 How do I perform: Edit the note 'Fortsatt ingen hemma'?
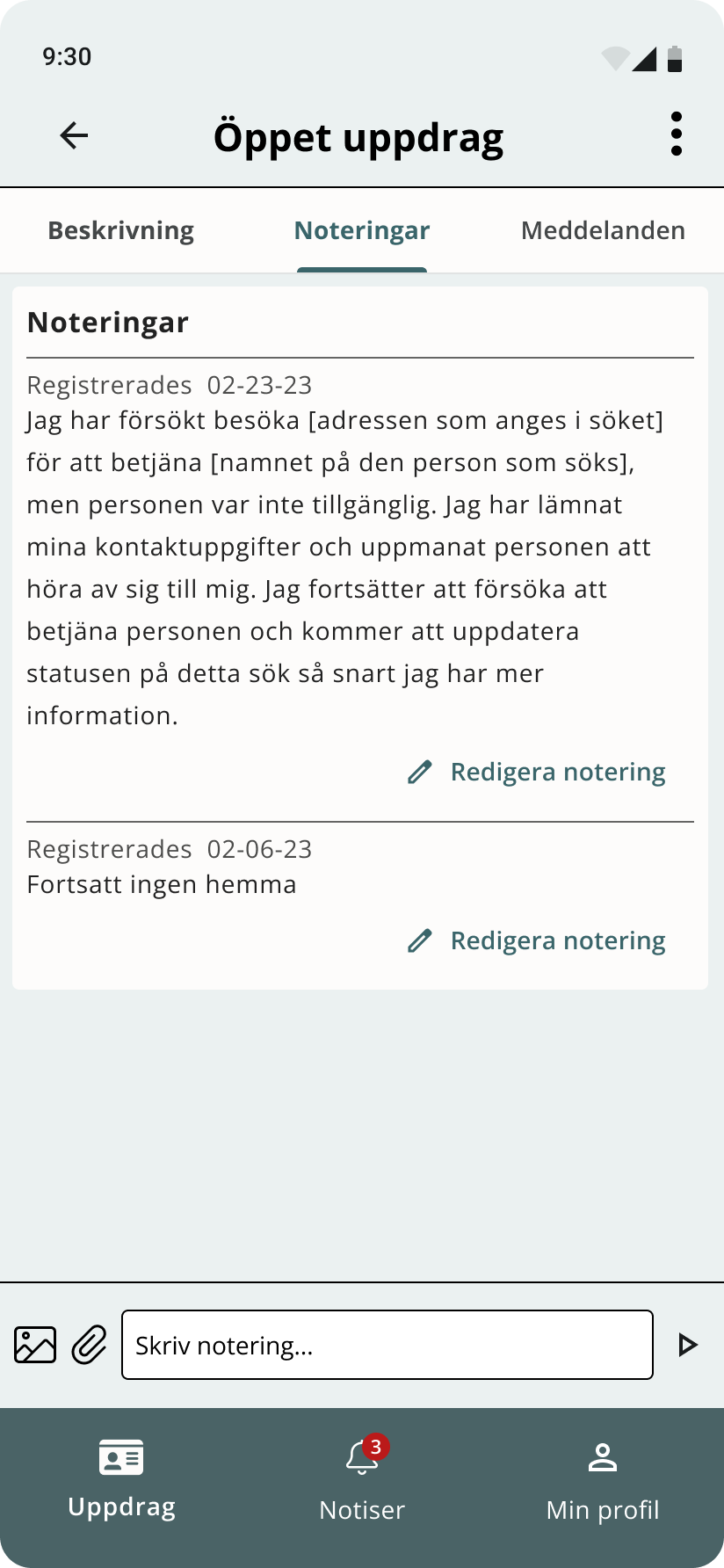coord(537,940)
